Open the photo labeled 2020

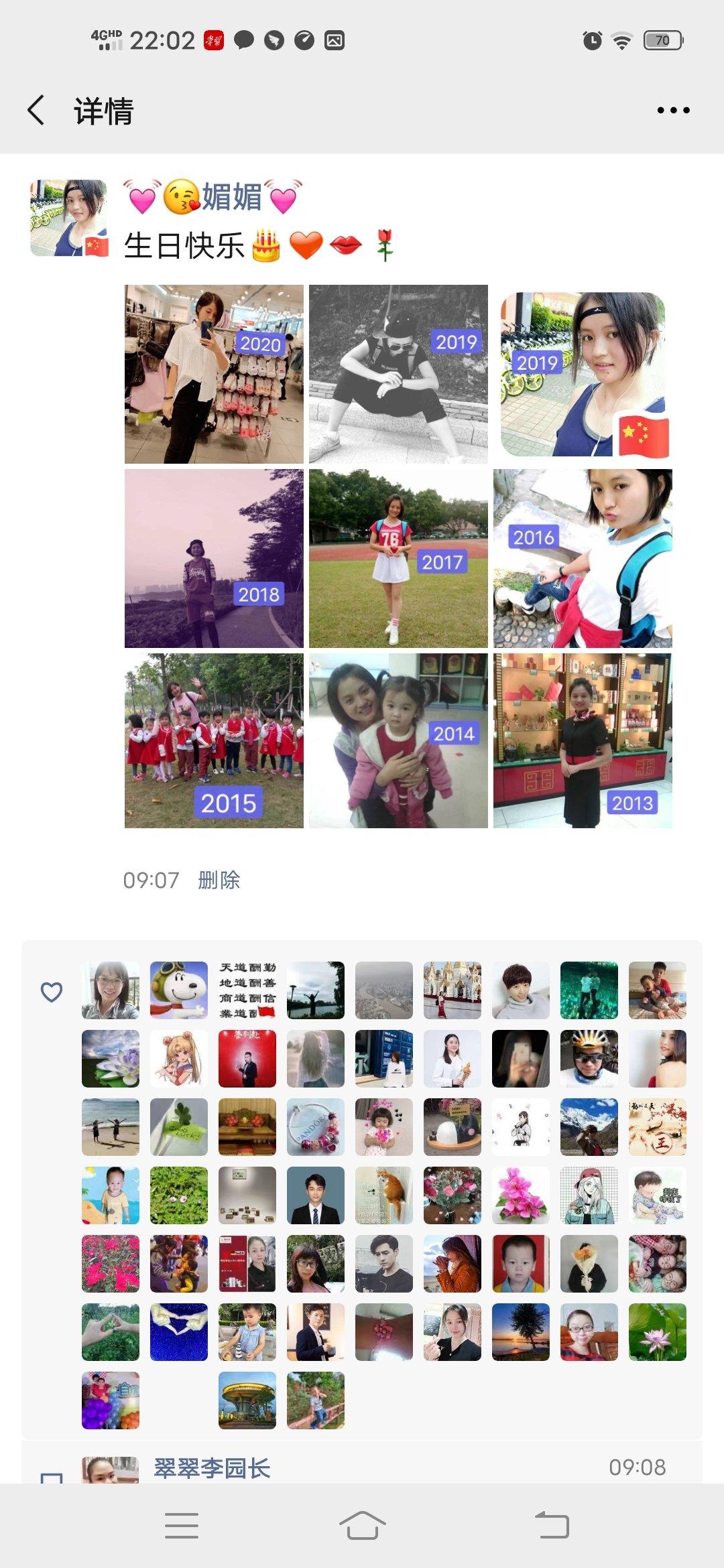click(x=214, y=374)
